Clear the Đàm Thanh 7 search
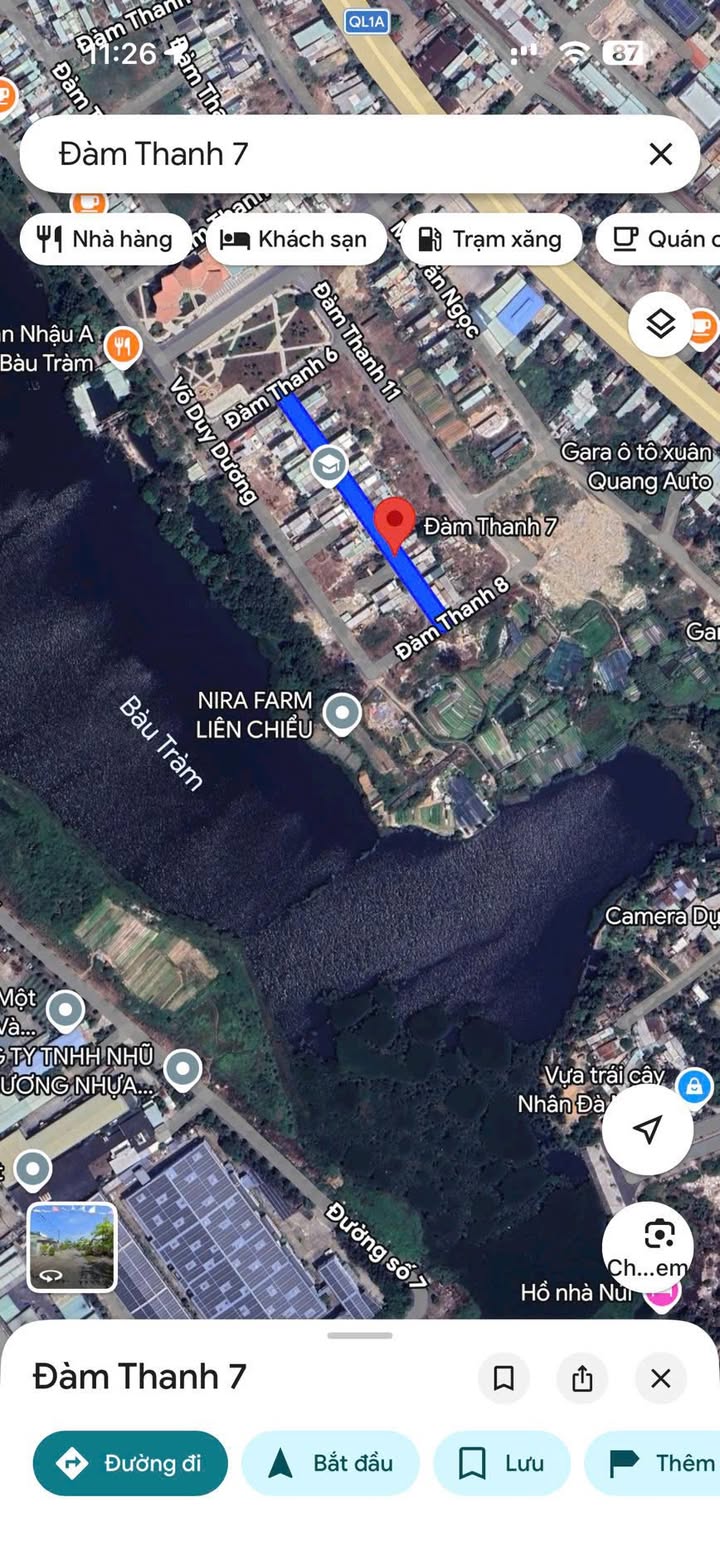 tap(660, 154)
